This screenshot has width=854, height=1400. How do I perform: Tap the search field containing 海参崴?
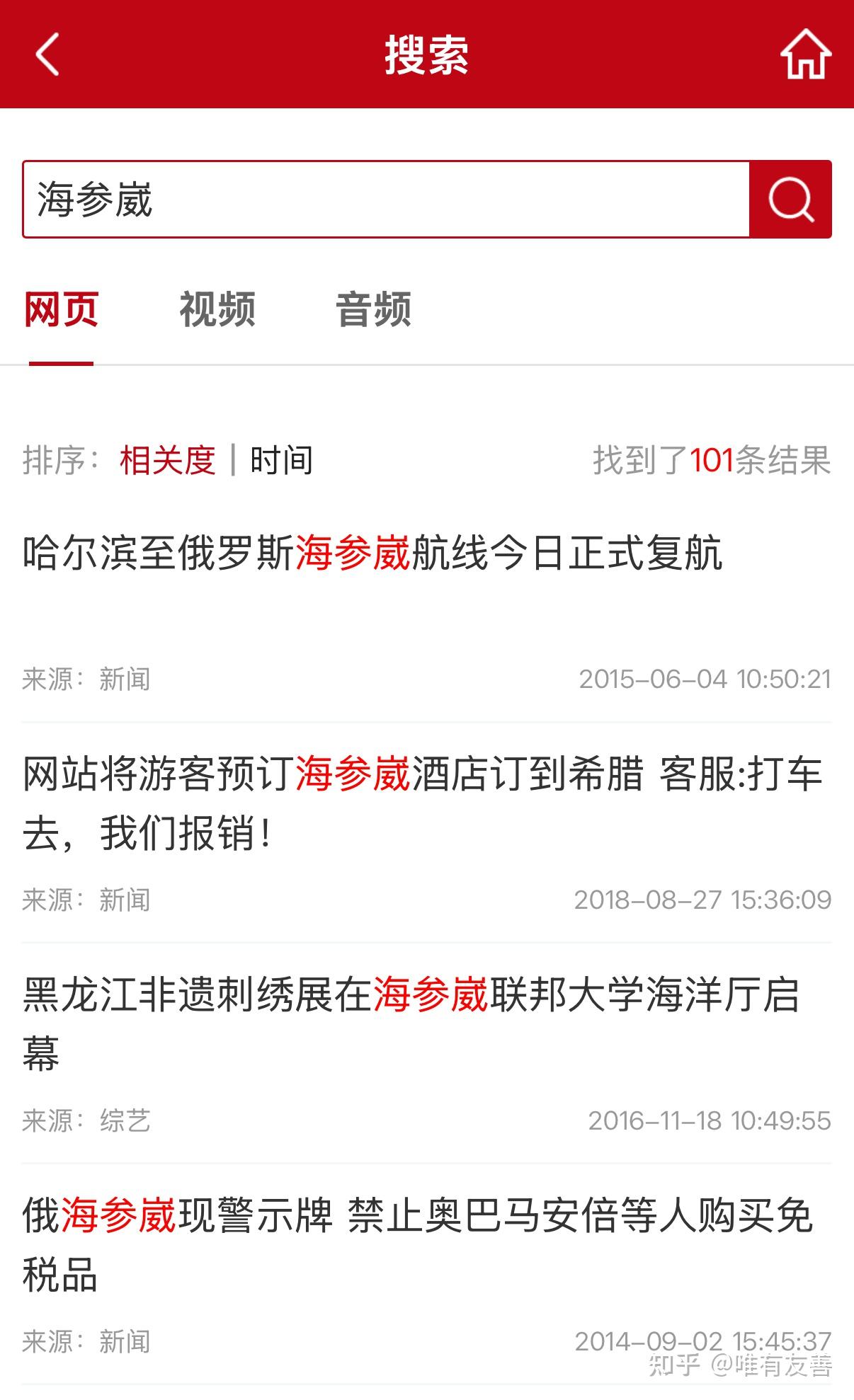click(385, 199)
